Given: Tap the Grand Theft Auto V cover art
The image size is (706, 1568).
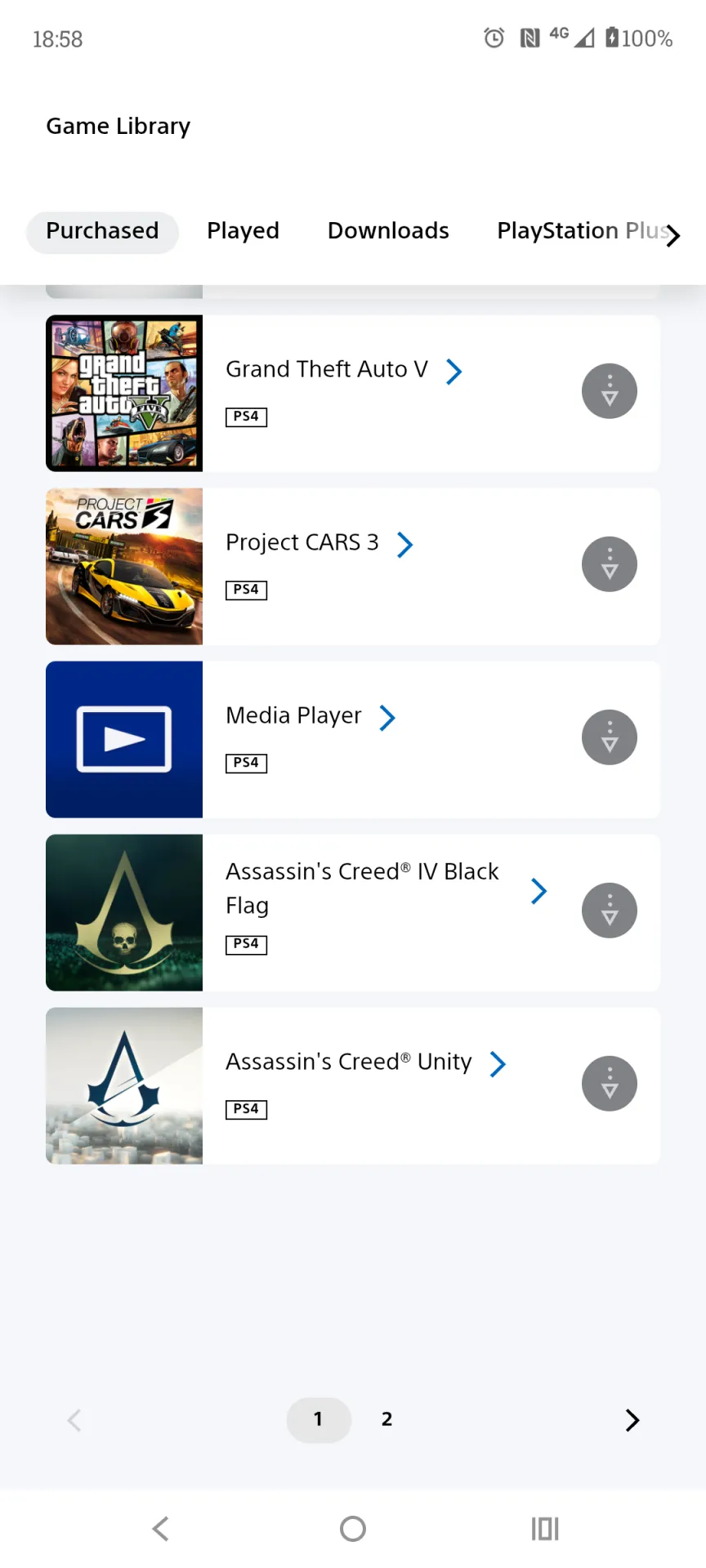Looking at the screenshot, I should pos(124,394).
